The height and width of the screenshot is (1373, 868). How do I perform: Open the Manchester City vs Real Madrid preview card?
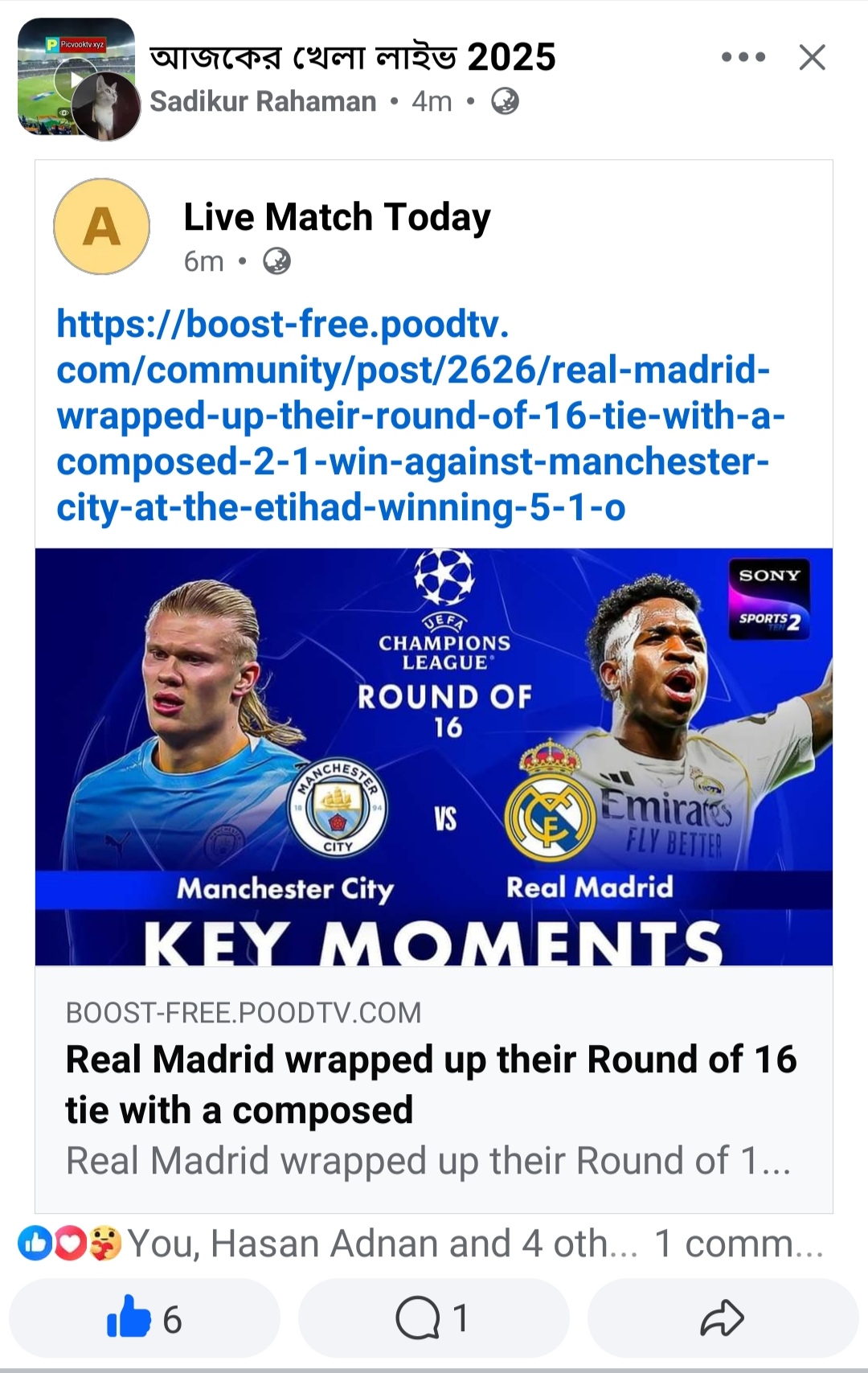(434, 880)
